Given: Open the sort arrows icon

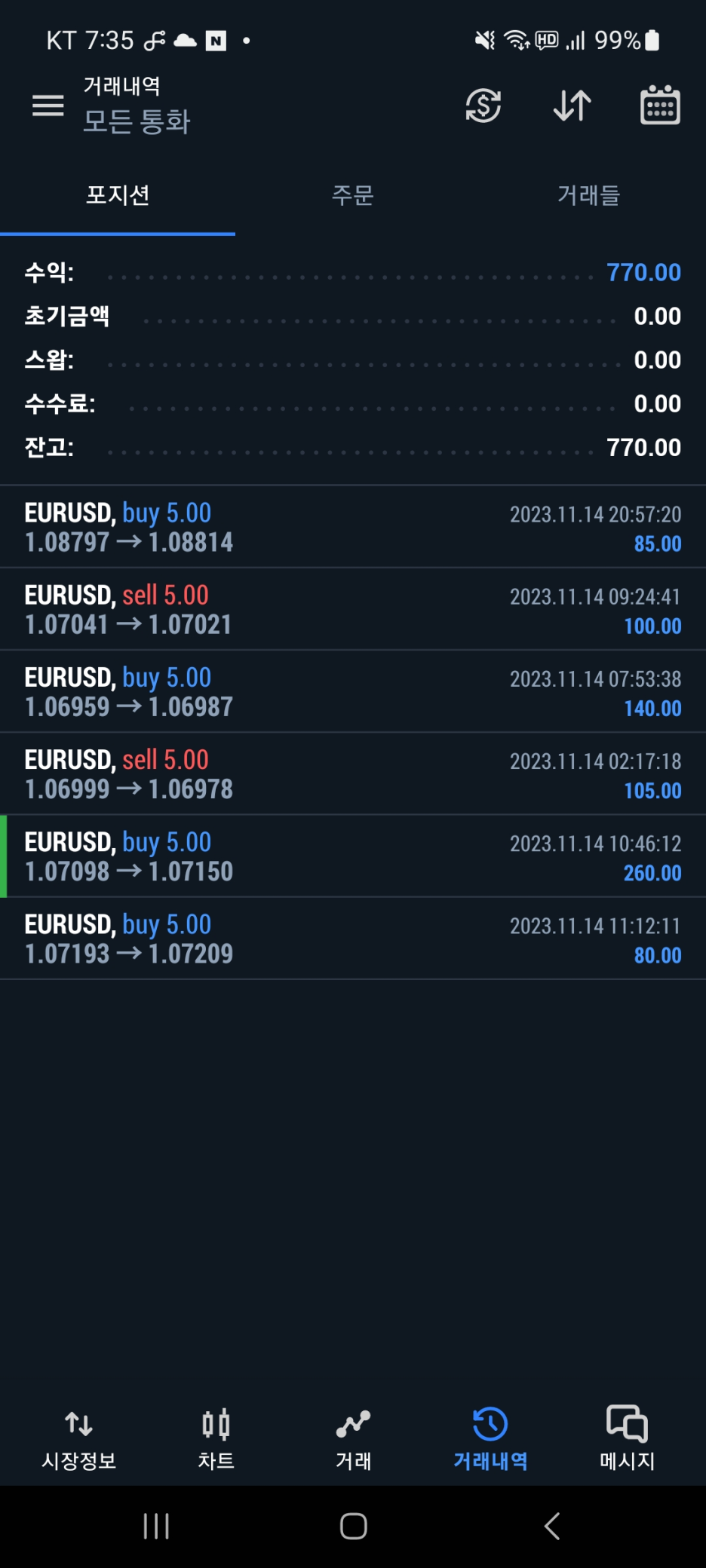Looking at the screenshot, I should (x=572, y=106).
